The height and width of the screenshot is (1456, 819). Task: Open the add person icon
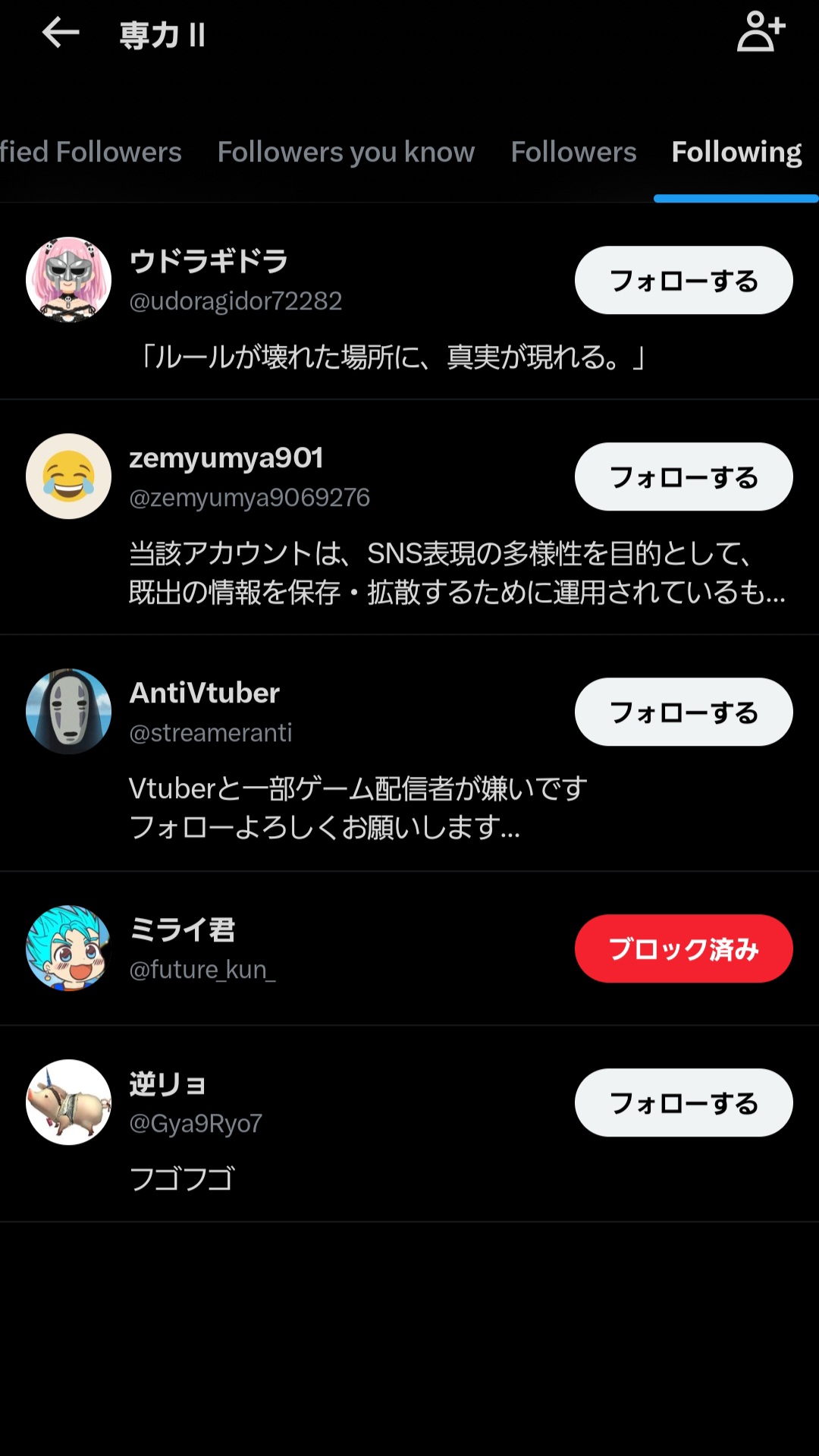[x=761, y=32]
